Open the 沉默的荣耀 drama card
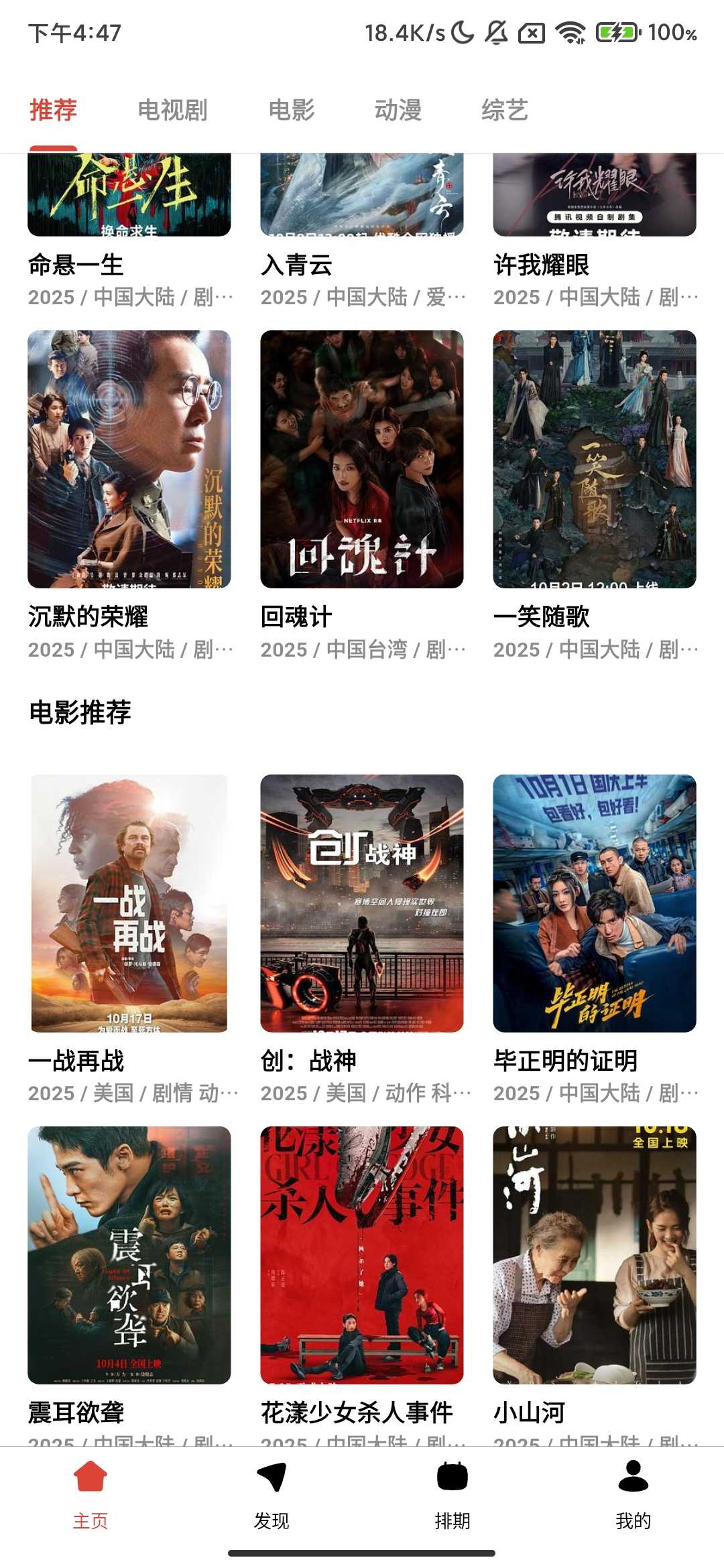The width and height of the screenshot is (724, 1568). click(129, 459)
